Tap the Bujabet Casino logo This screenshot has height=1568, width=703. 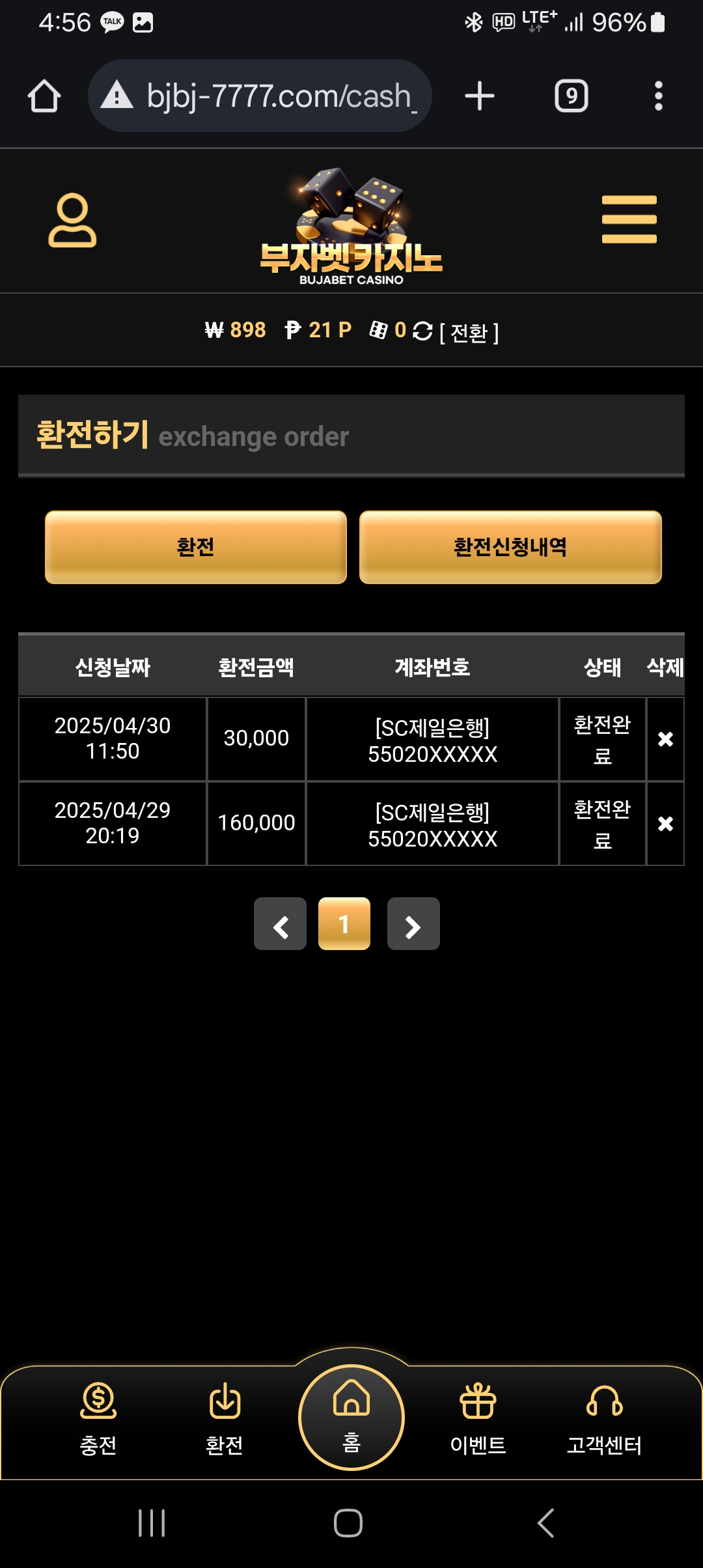point(351,228)
